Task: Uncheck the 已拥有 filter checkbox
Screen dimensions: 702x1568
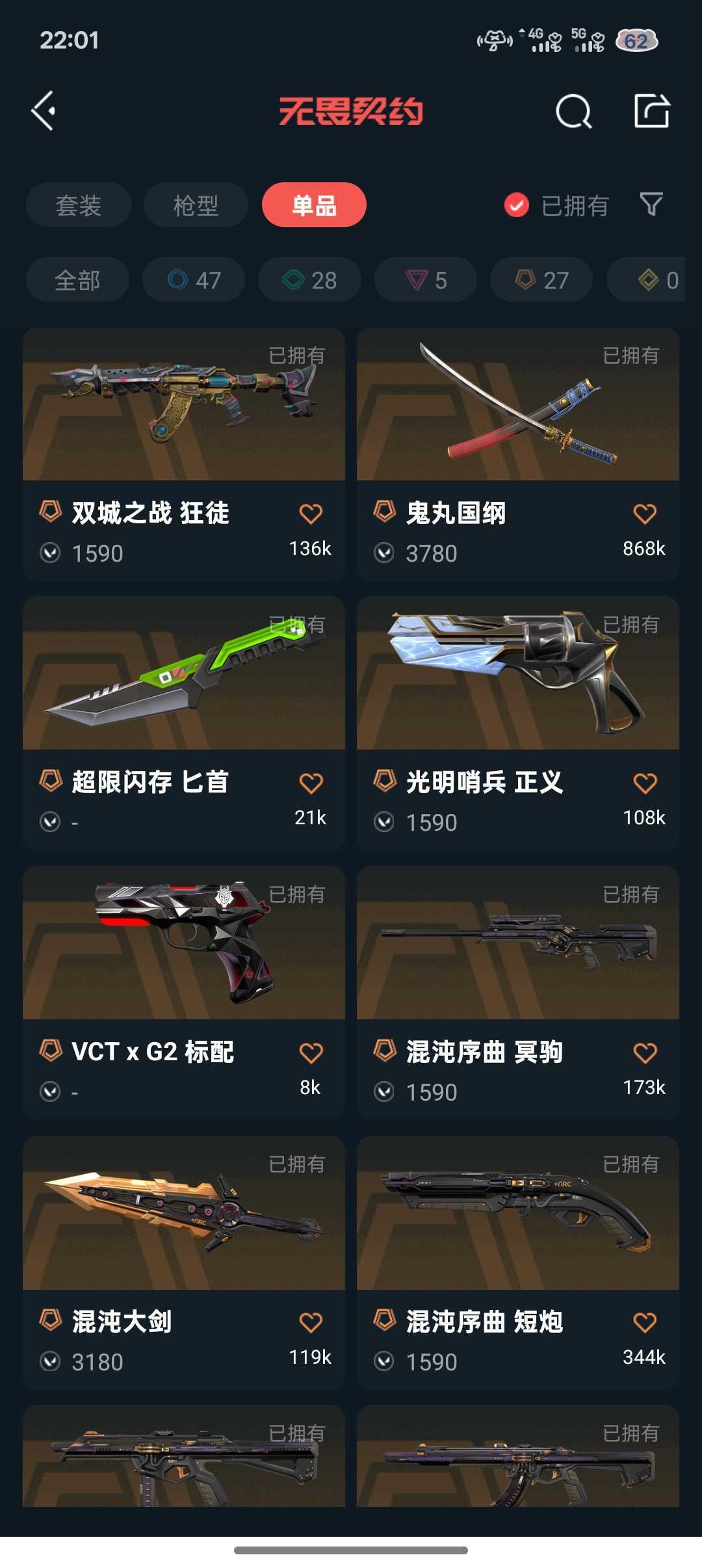Action: [517, 205]
